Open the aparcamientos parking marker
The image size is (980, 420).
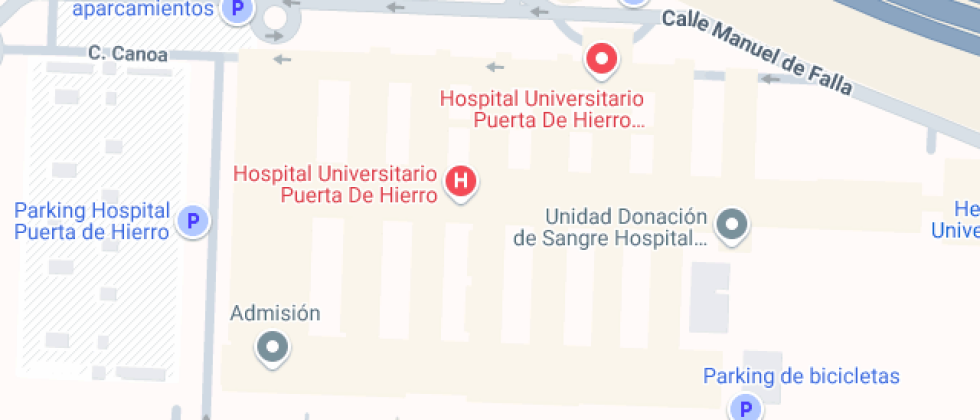pyautogui.click(x=237, y=10)
